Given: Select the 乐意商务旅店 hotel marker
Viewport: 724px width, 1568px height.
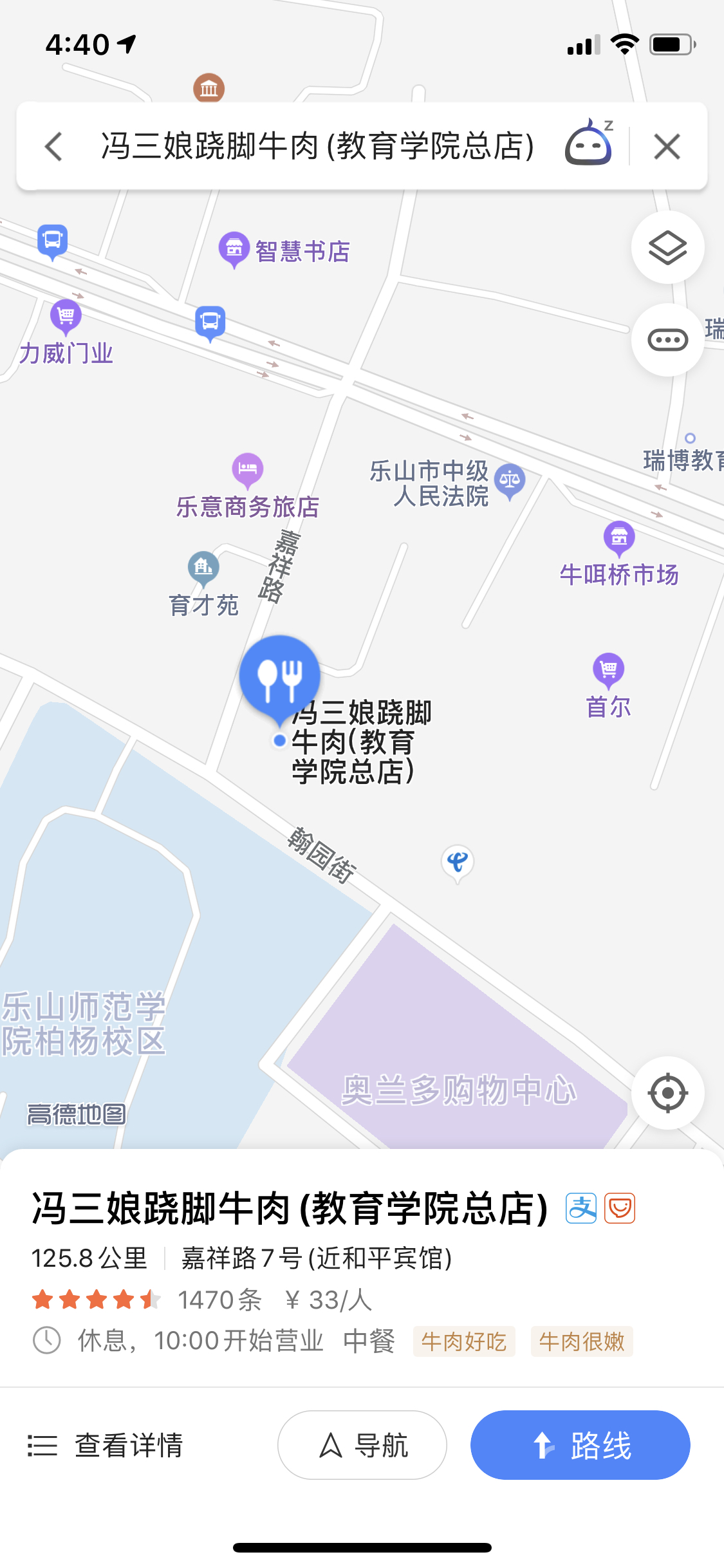Looking at the screenshot, I should (248, 470).
